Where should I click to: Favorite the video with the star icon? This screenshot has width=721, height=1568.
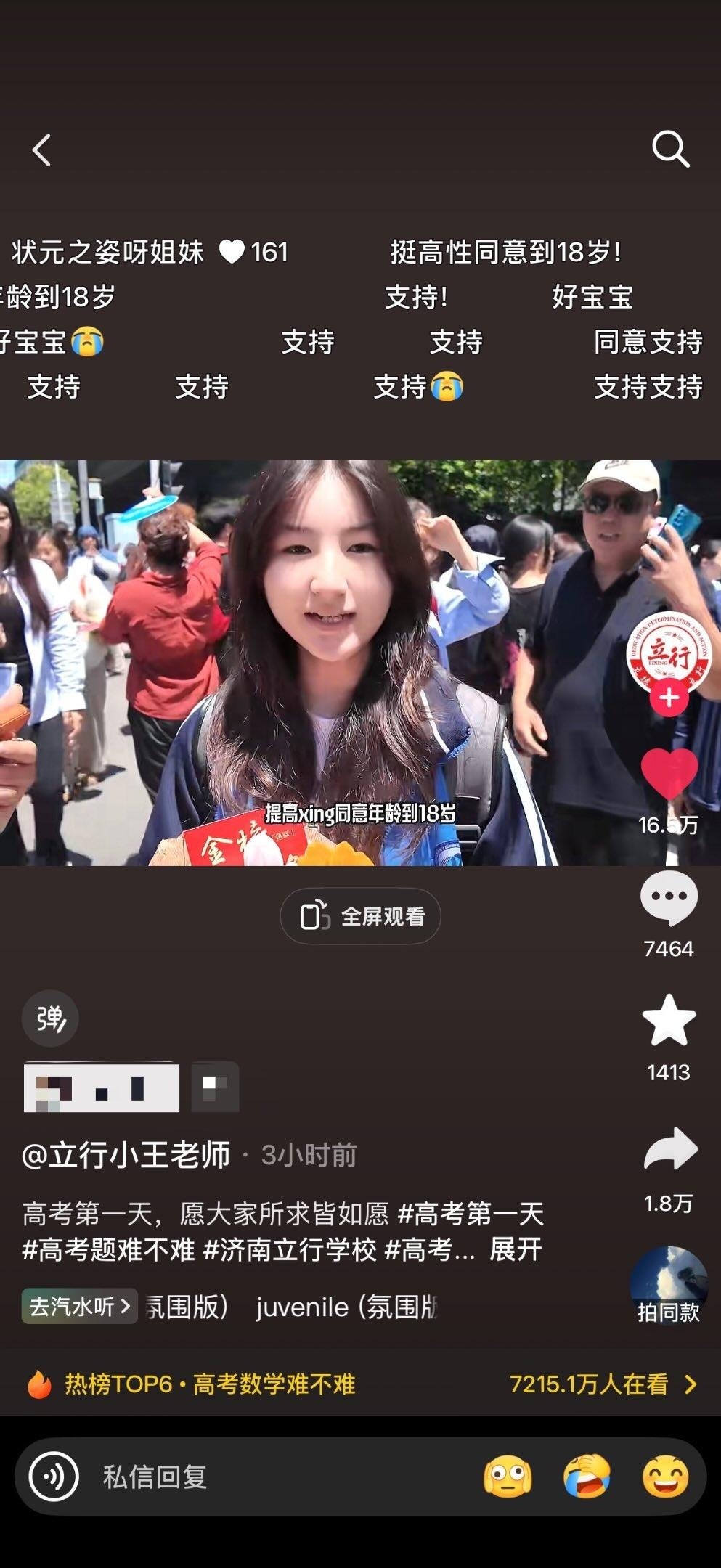click(669, 1021)
